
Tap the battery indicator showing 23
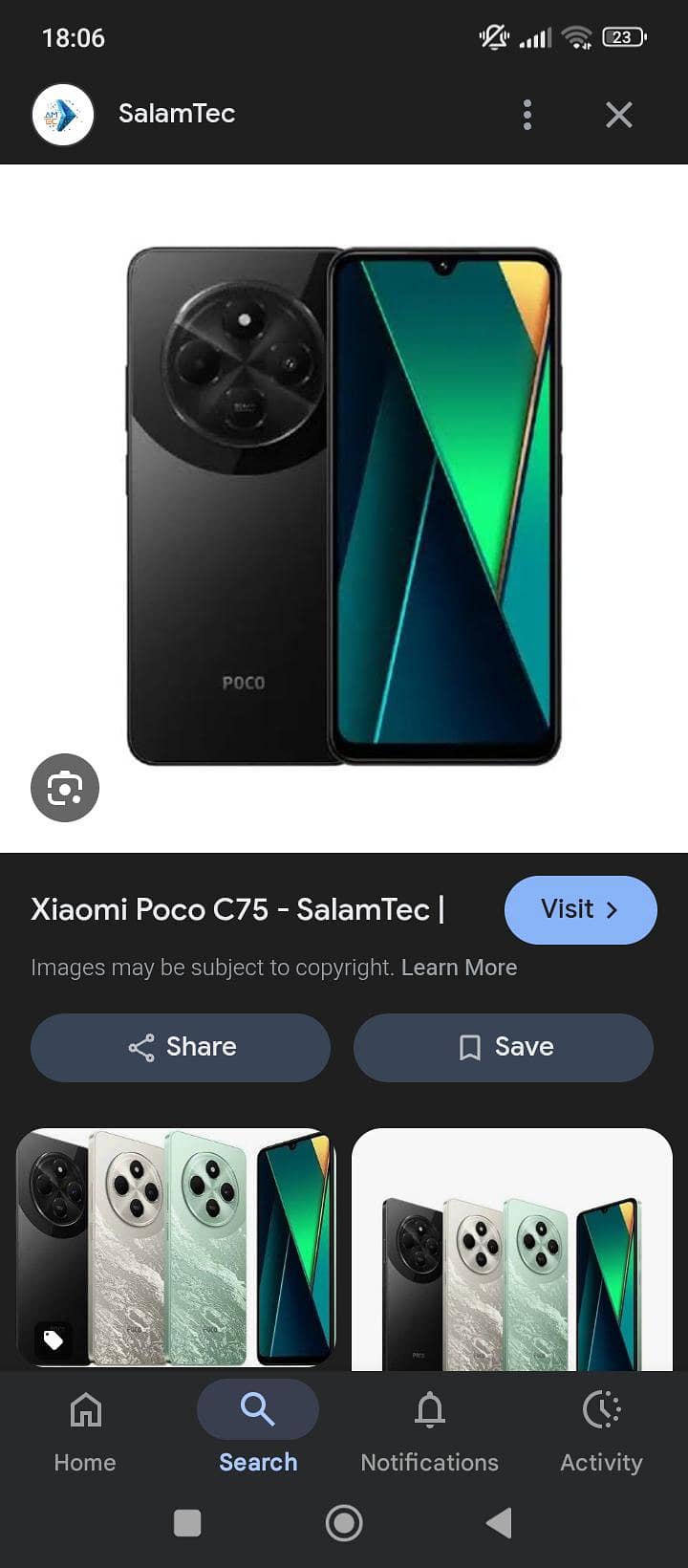tap(625, 37)
